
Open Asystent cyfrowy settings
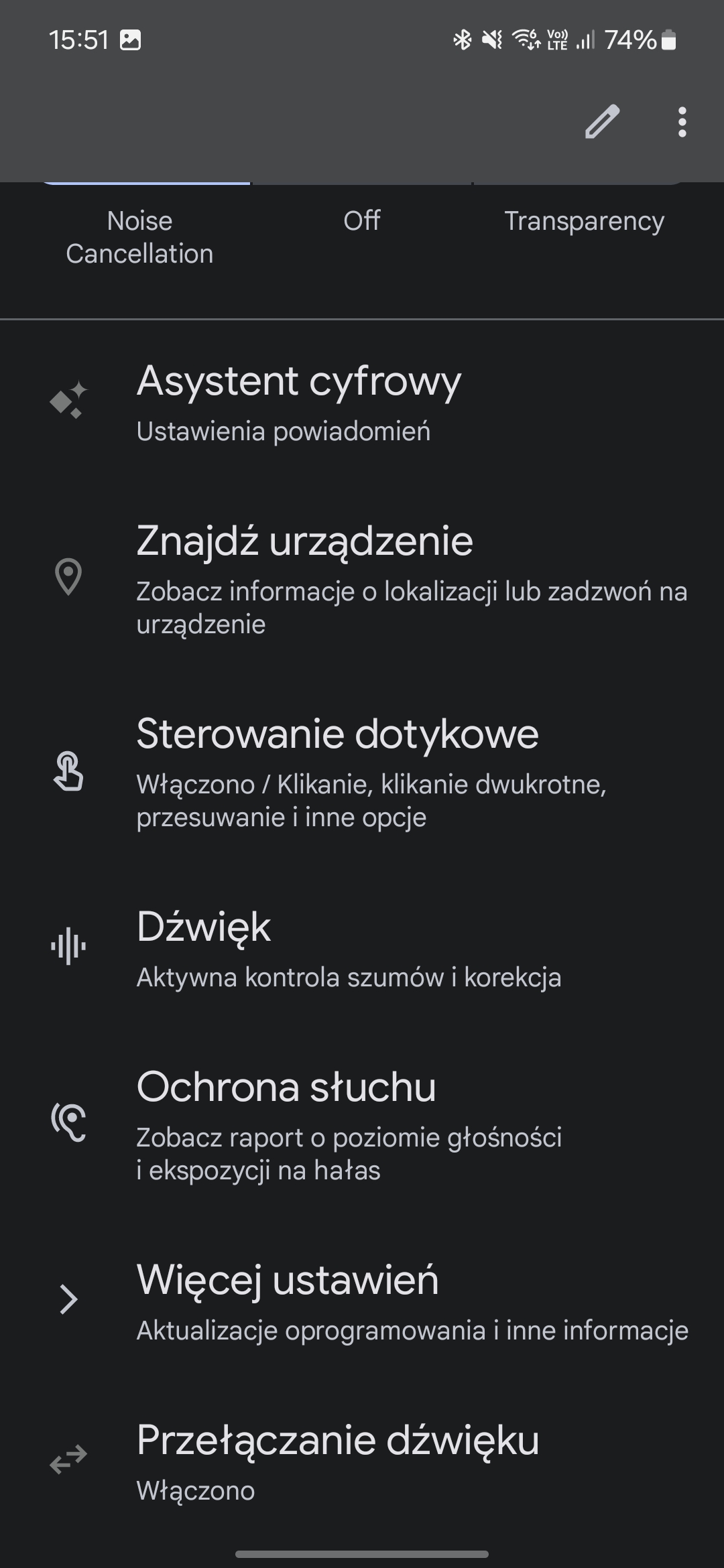coord(362,402)
